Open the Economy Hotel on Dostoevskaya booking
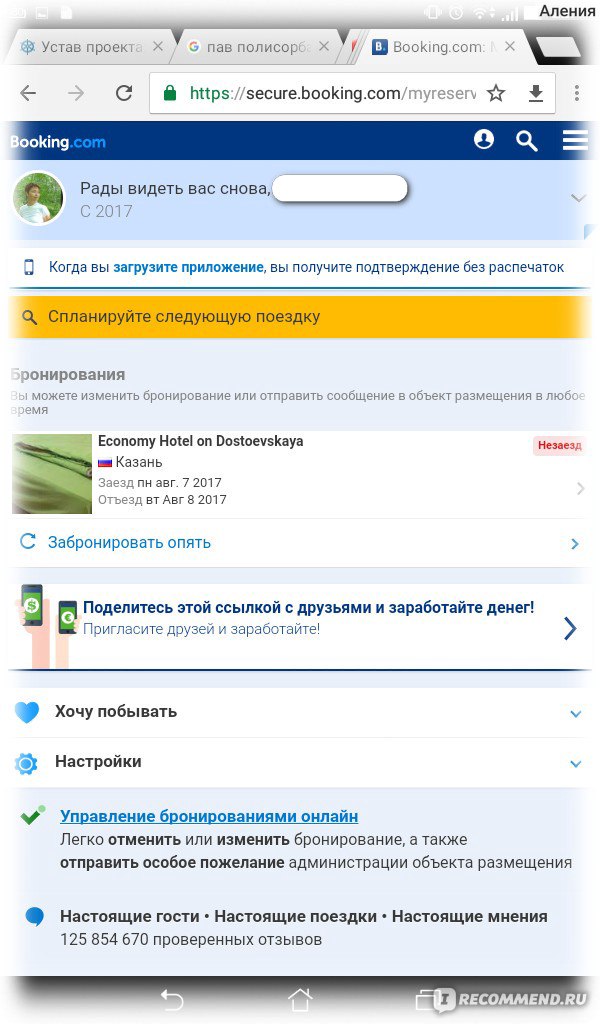Screen dimensions: 600x1024 (300, 474)
